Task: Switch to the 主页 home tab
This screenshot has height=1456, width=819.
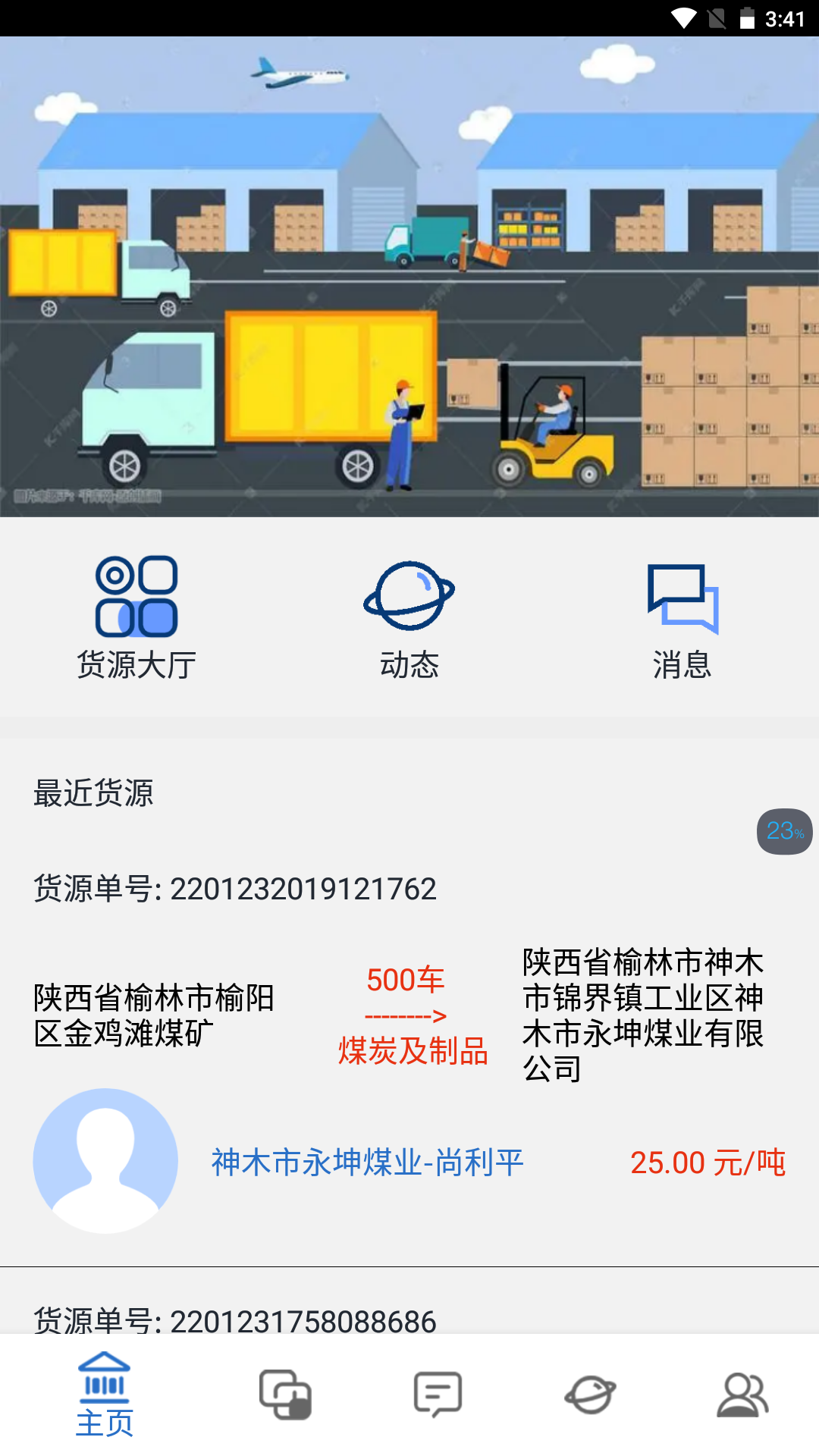Action: tap(105, 1395)
